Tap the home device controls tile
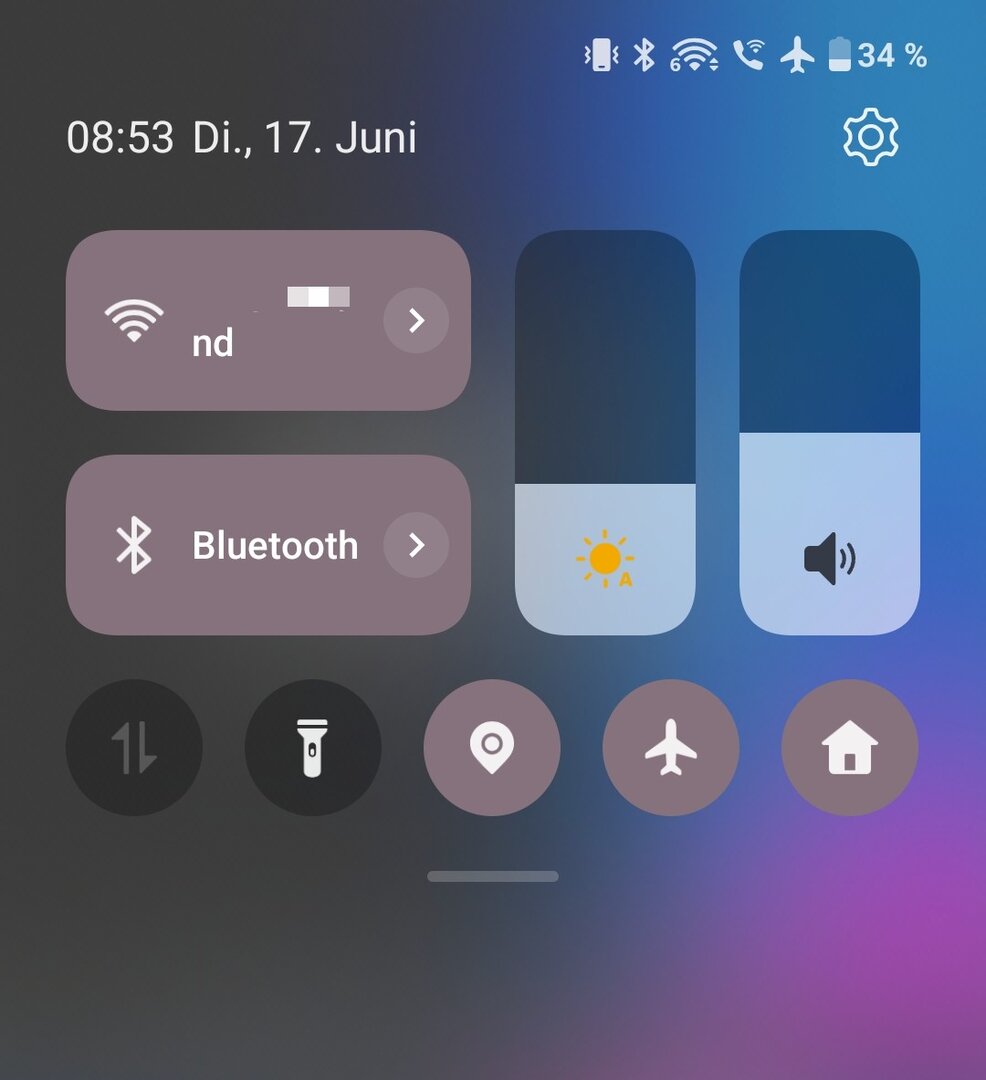Viewport: 986px width, 1080px height. [x=850, y=747]
